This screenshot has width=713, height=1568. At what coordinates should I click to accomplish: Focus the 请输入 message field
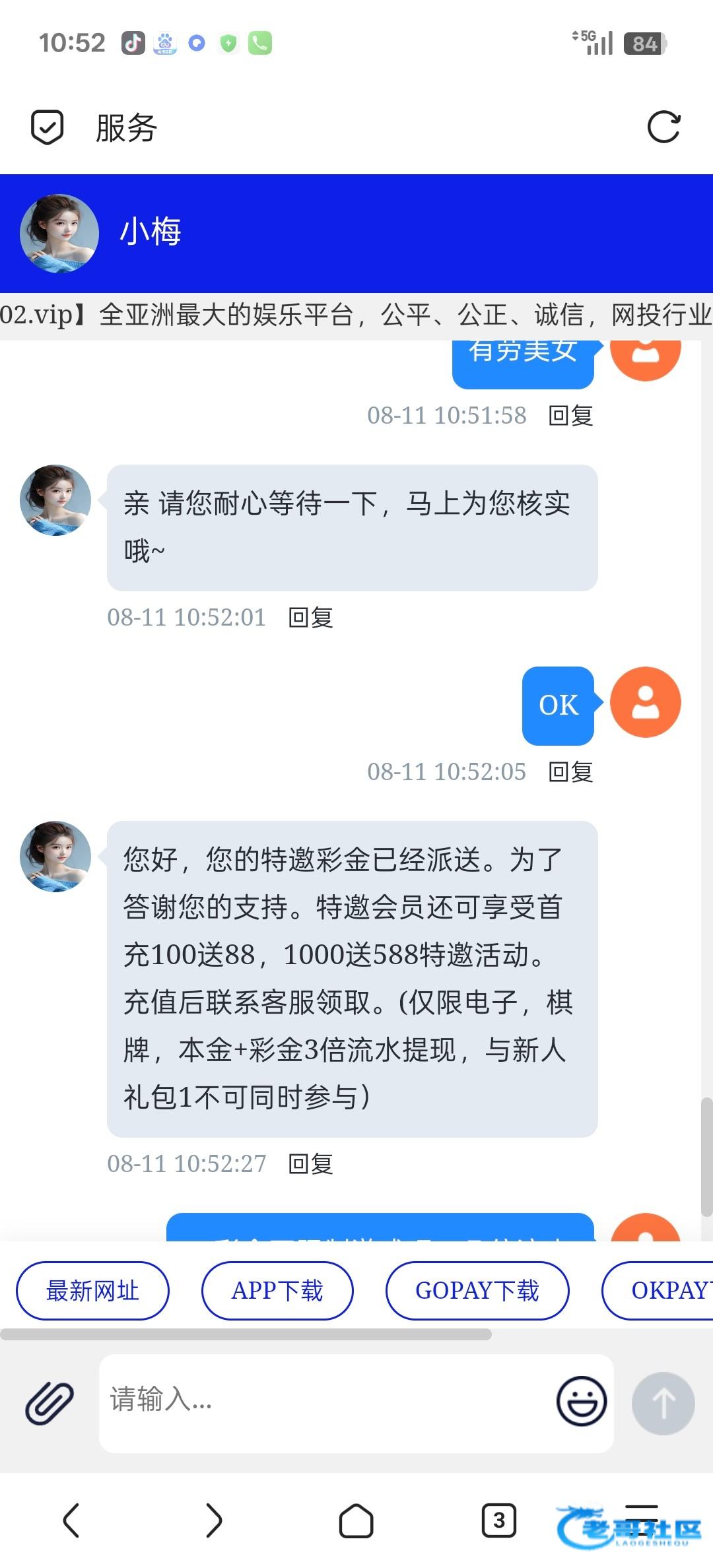(323, 1400)
